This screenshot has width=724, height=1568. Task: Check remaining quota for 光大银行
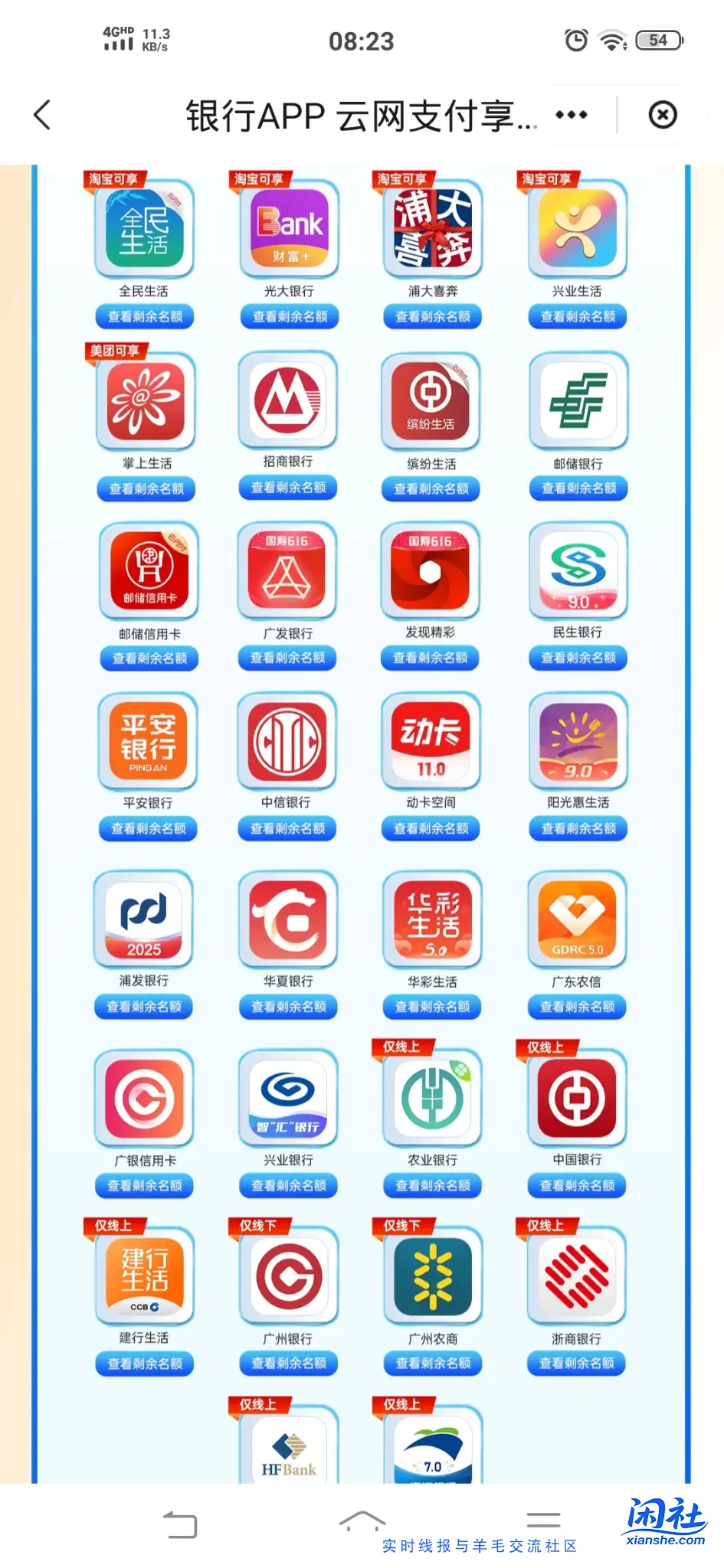tap(290, 316)
